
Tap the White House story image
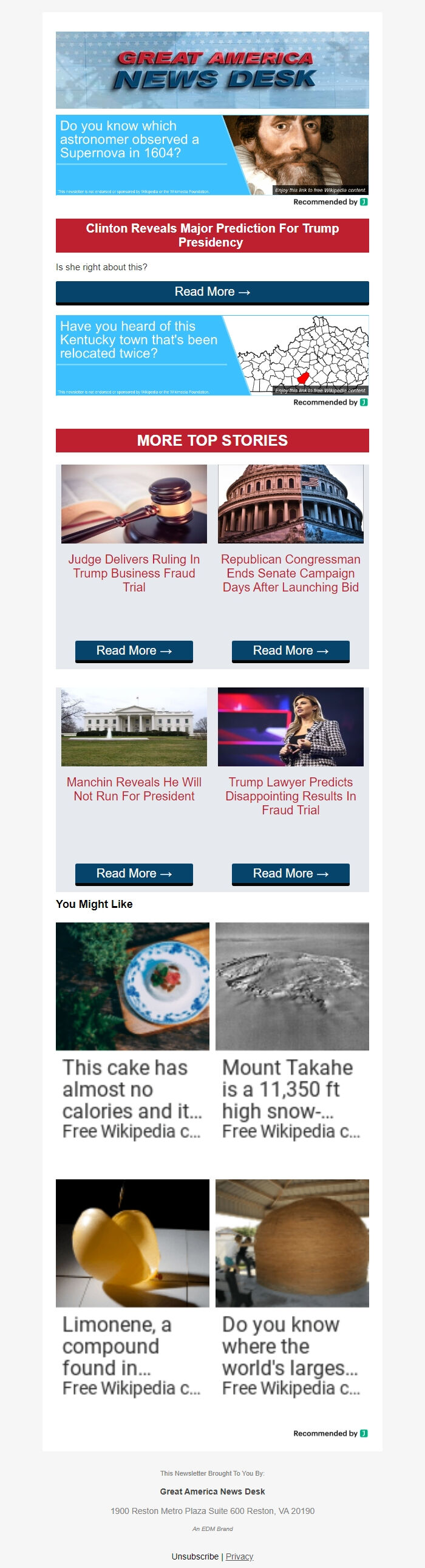click(134, 727)
